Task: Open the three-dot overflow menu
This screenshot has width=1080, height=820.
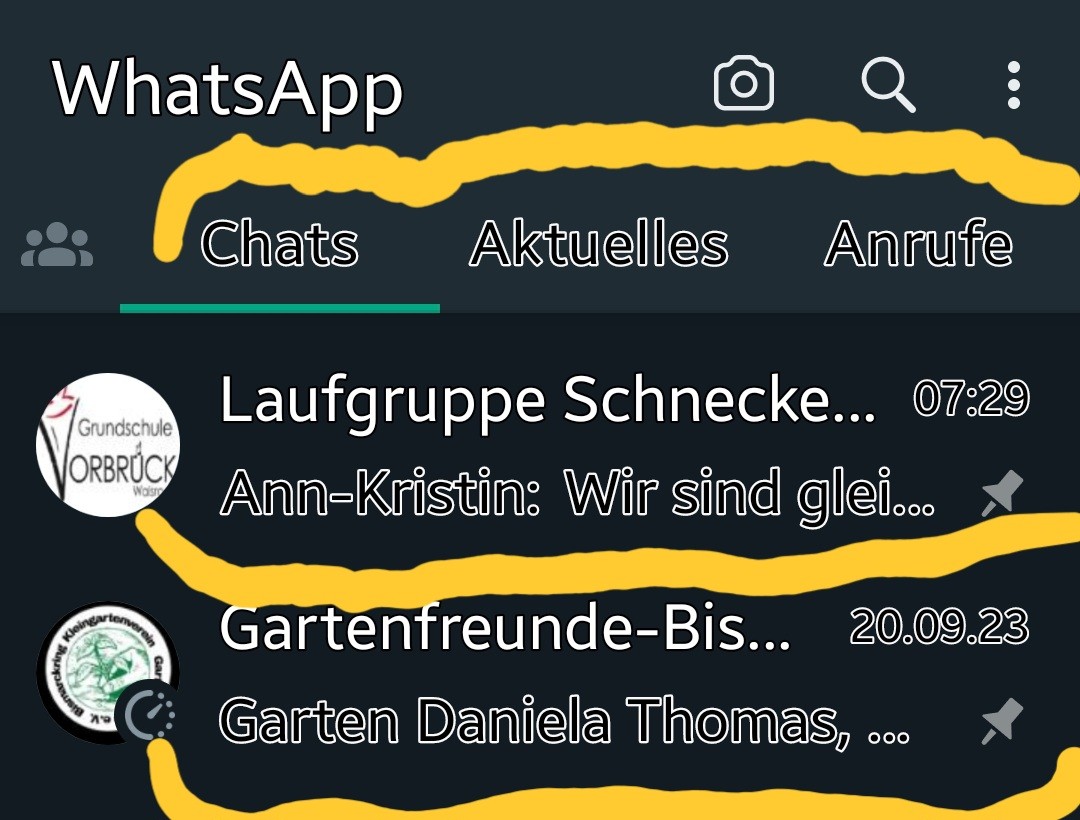Action: [x=1013, y=84]
